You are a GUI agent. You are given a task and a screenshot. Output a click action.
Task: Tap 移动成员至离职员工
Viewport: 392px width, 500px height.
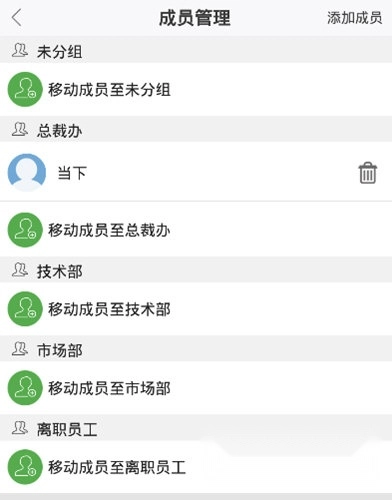(x=196, y=467)
